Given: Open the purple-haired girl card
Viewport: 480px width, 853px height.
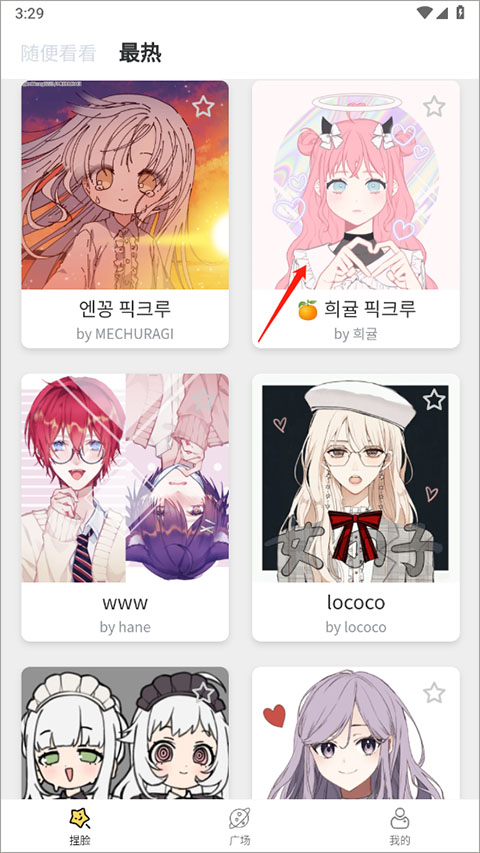Looking at the screenshot, I should [356, 732].
